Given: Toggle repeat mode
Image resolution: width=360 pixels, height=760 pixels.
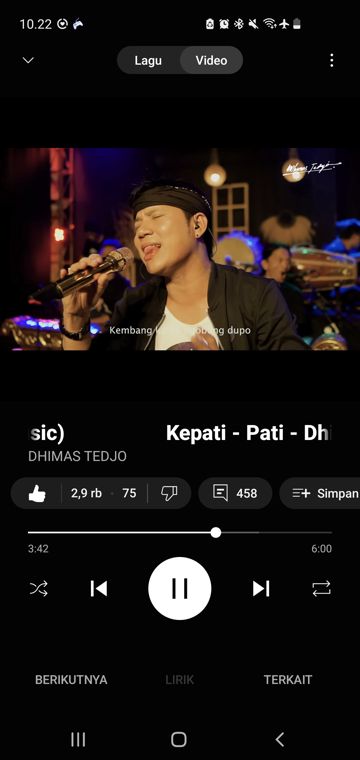Looking at the screenshot, I should (x=321, y=588).
